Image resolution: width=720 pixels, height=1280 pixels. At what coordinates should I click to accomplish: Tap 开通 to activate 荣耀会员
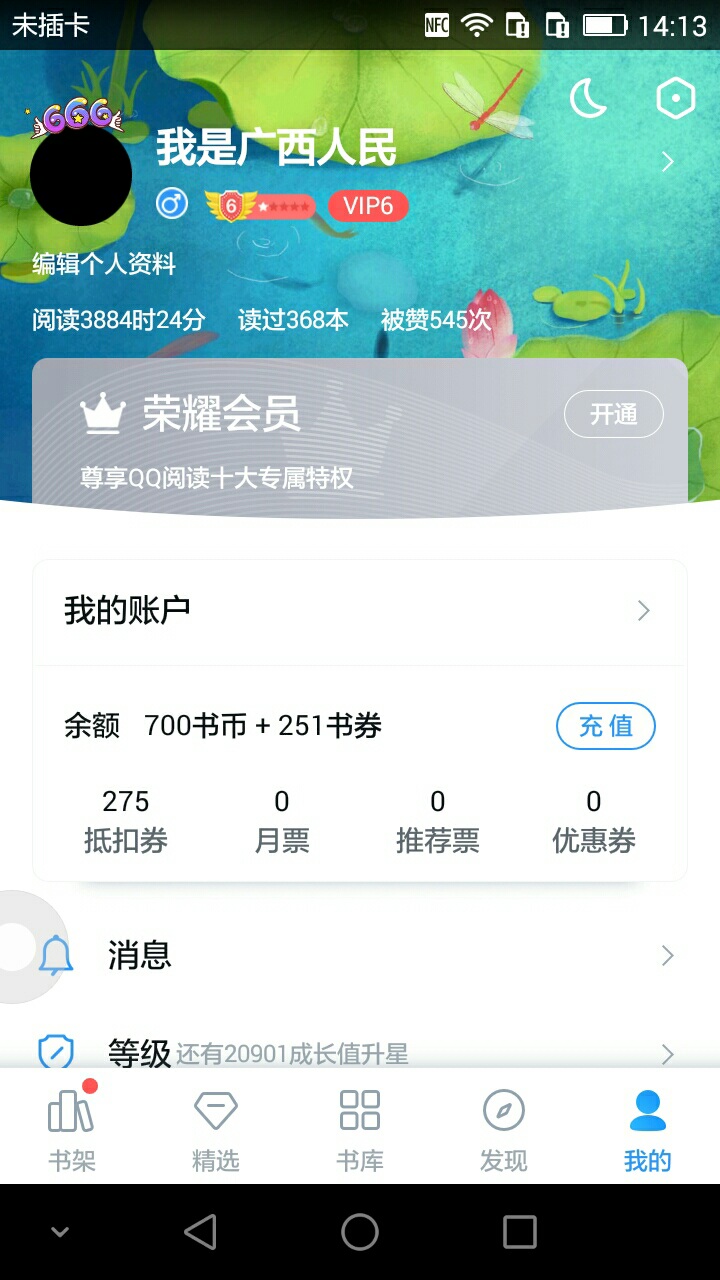[613, 414]
